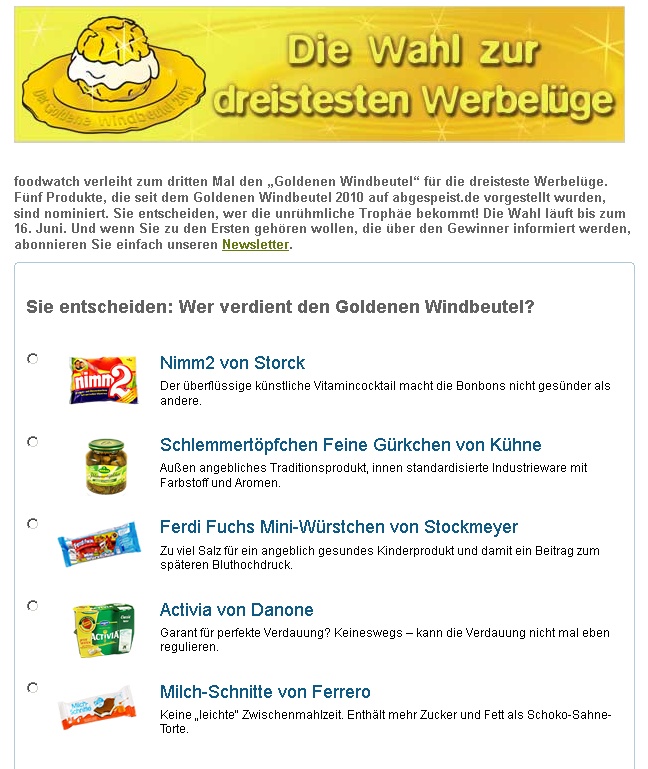Choose the Schlemmertöpfchen von Kühne radio option
The image size is (648, 769).
(33, 441)
